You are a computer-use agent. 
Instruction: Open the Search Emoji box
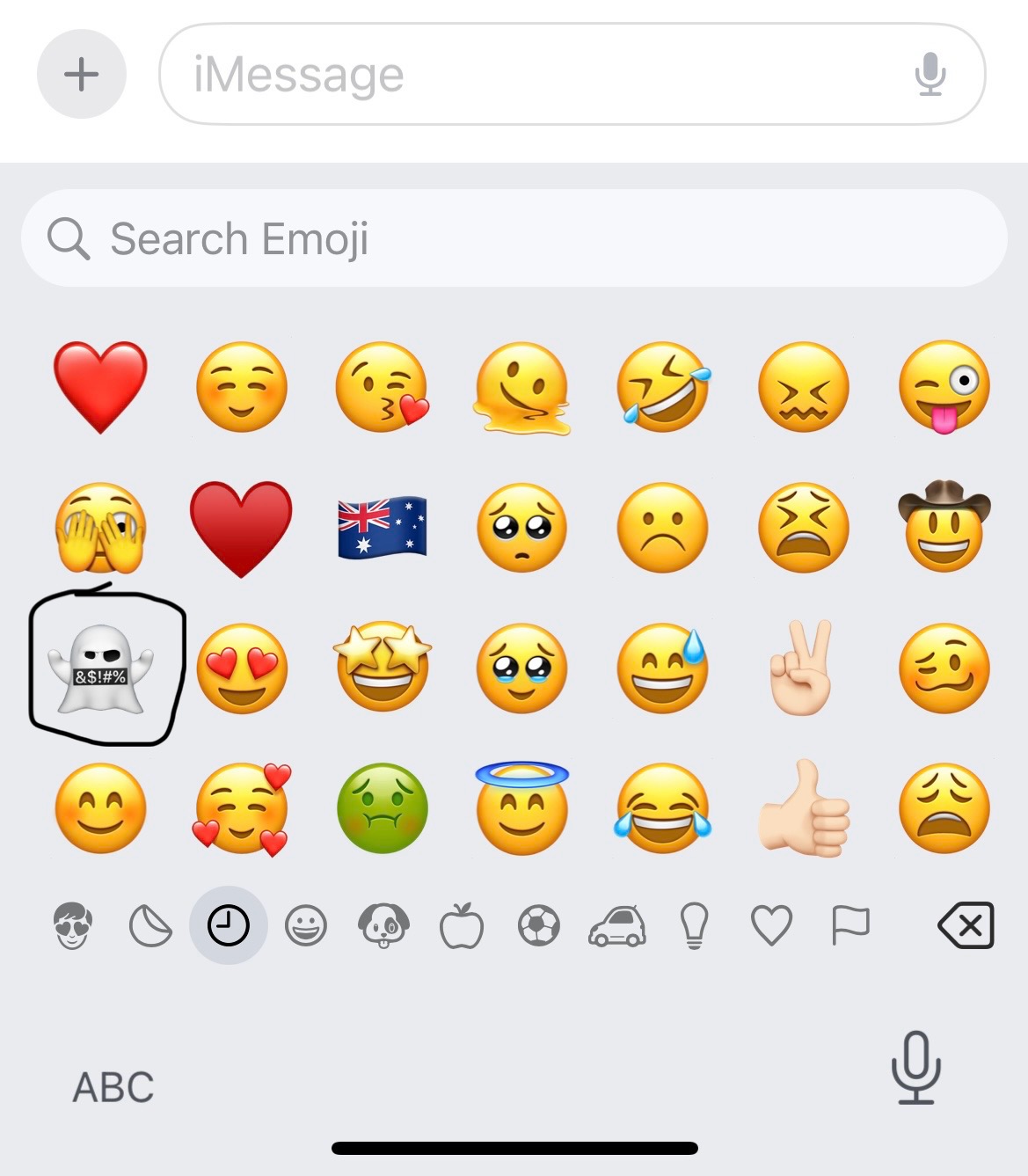point(514,238)
